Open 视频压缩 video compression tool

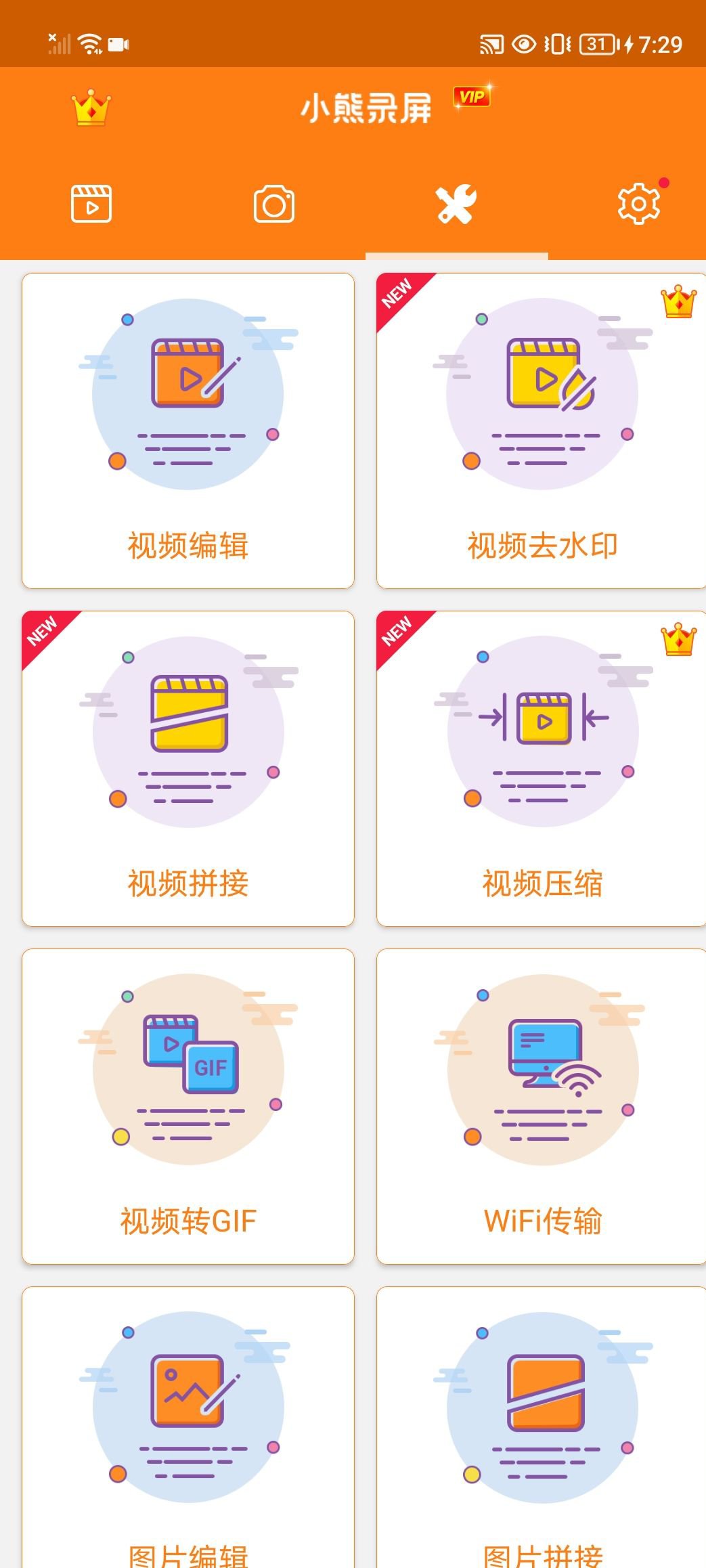(x=542, y=768)
